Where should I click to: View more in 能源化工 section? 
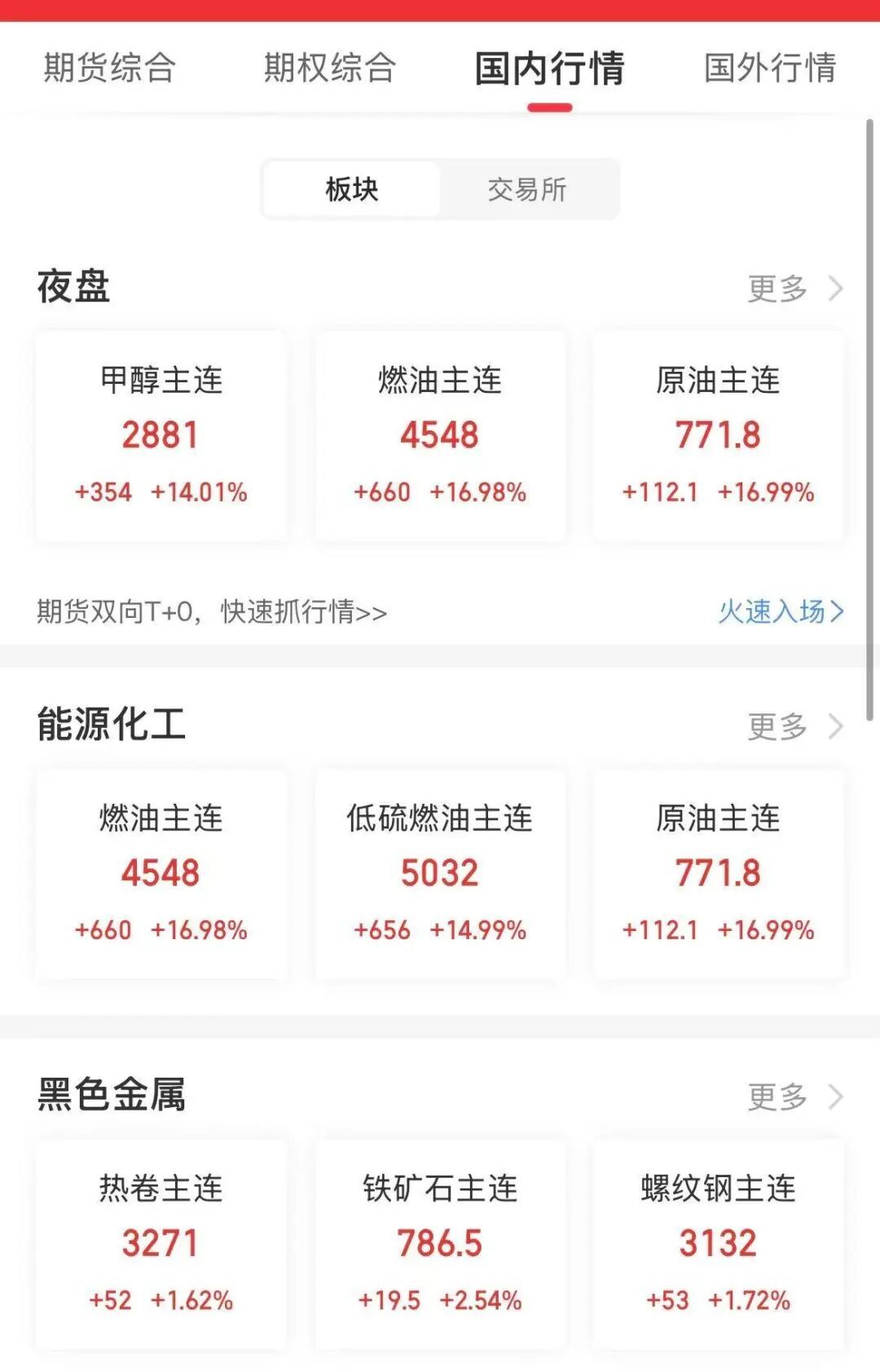[x=794, y=726]
